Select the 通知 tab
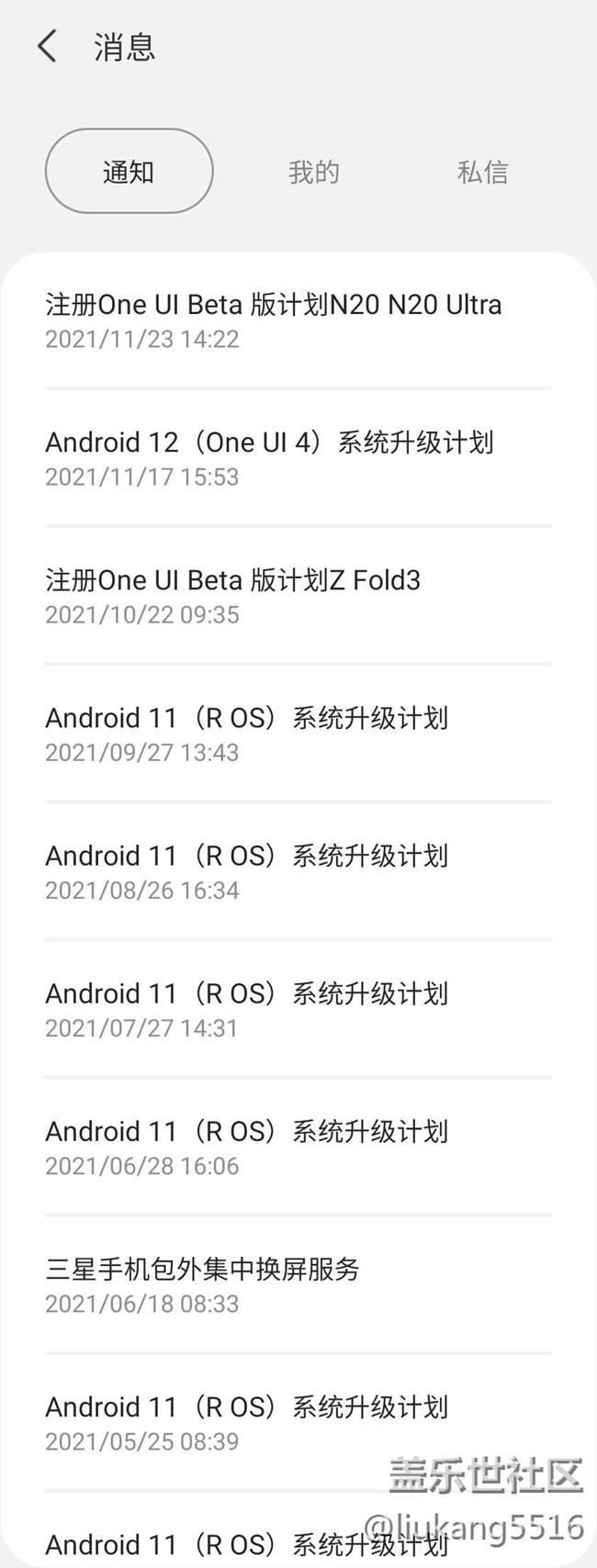 129,172
